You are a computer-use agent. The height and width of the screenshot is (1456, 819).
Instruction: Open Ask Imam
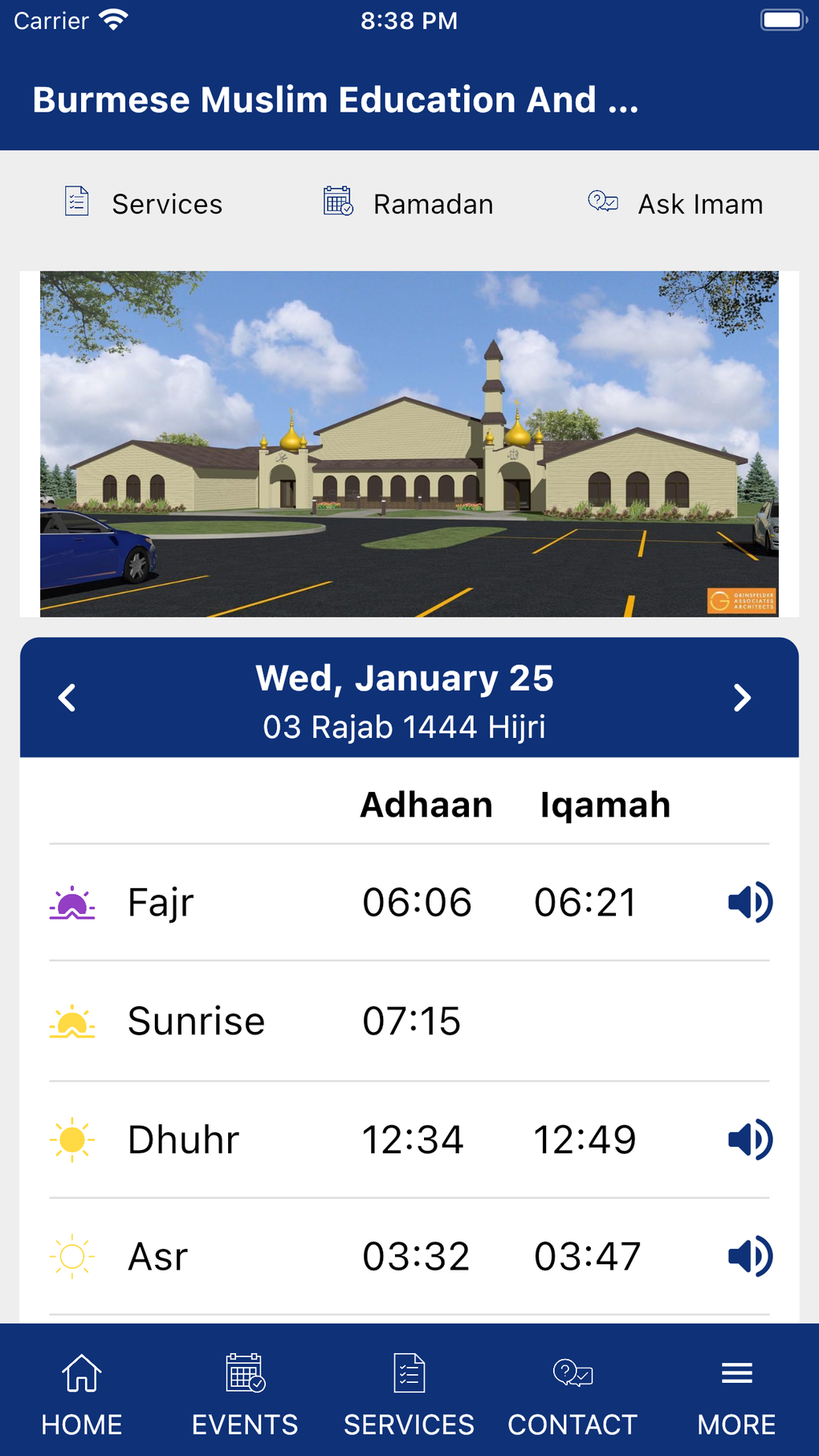[675, 204]
